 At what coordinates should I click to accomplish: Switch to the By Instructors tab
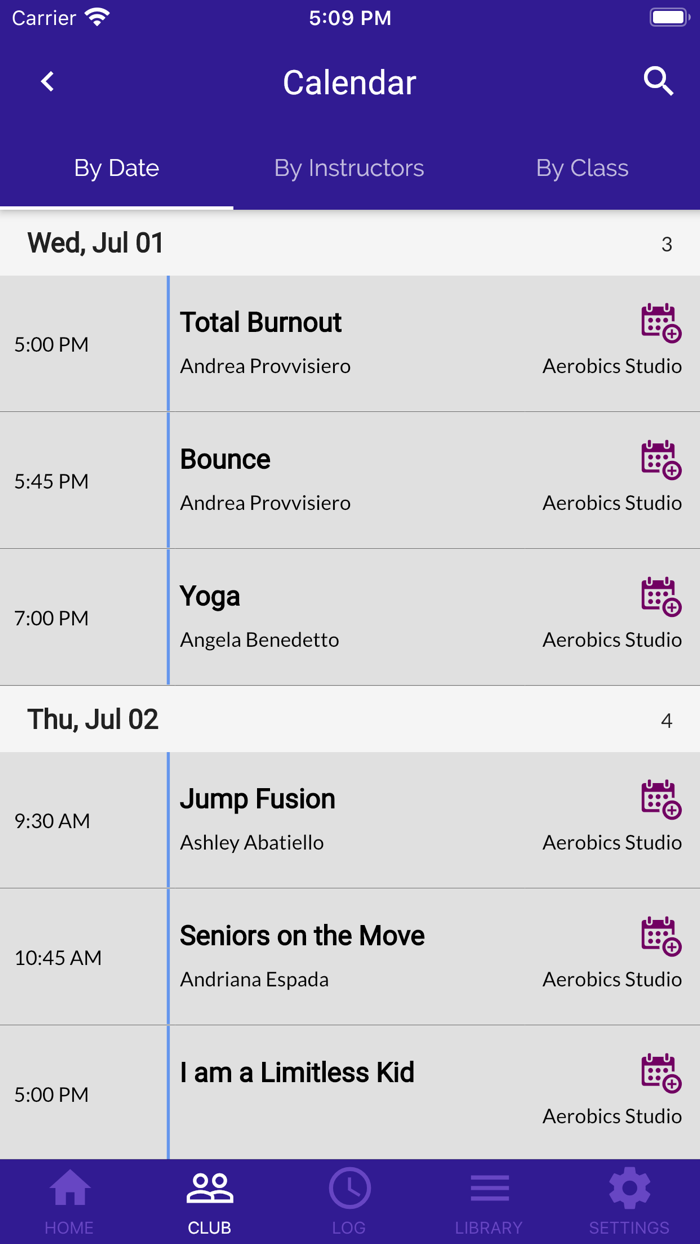click(x=349, y=168)
